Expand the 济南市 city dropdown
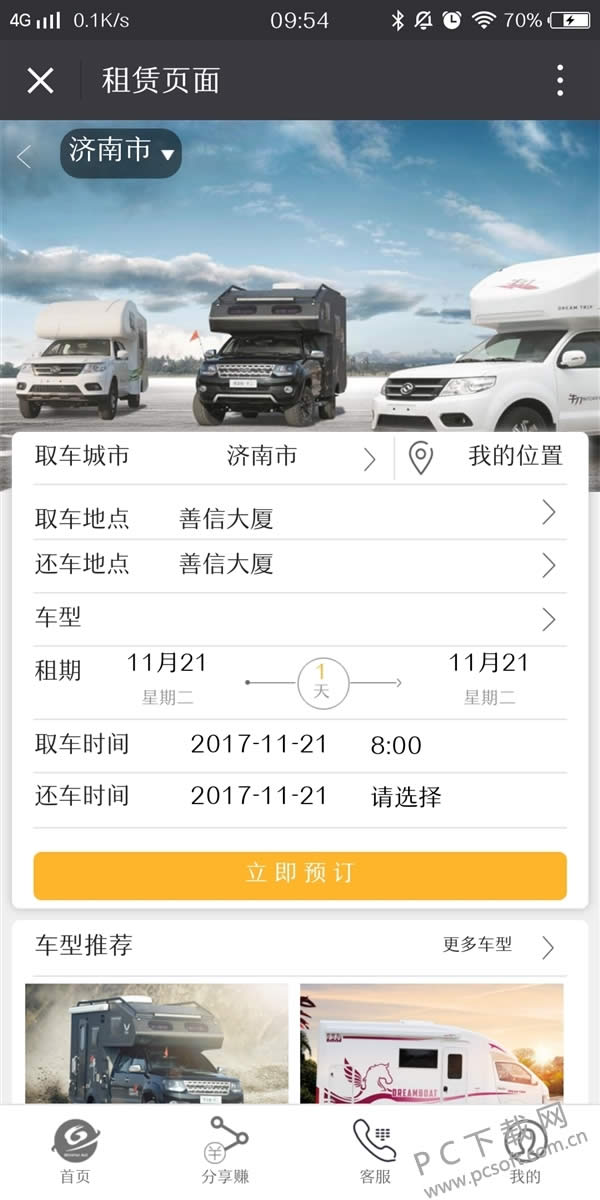600x1200 pixels. 121,153
